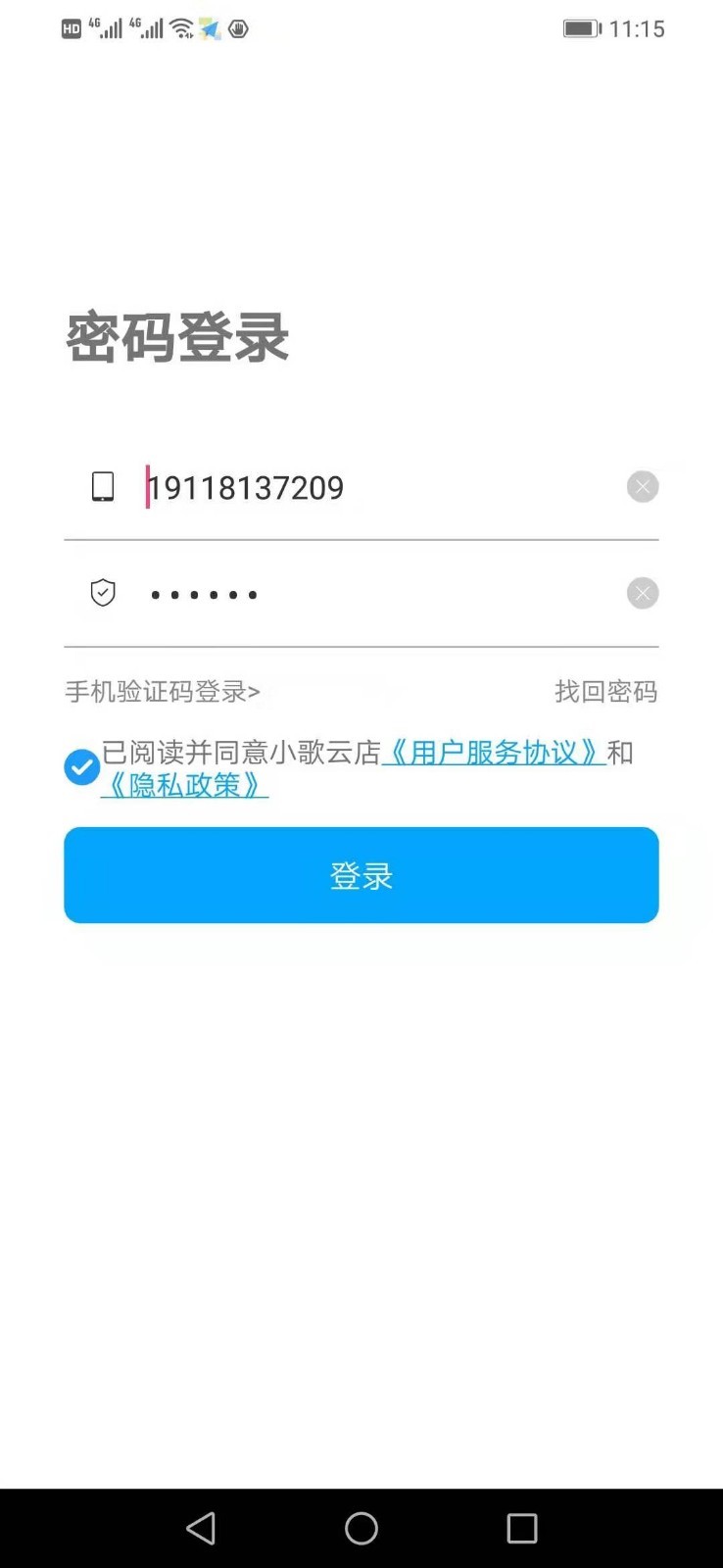Tap the blue 登录 button
The width and height of the screenshot is (723, 1568).
pyautogui.click(x=361, y=875)
